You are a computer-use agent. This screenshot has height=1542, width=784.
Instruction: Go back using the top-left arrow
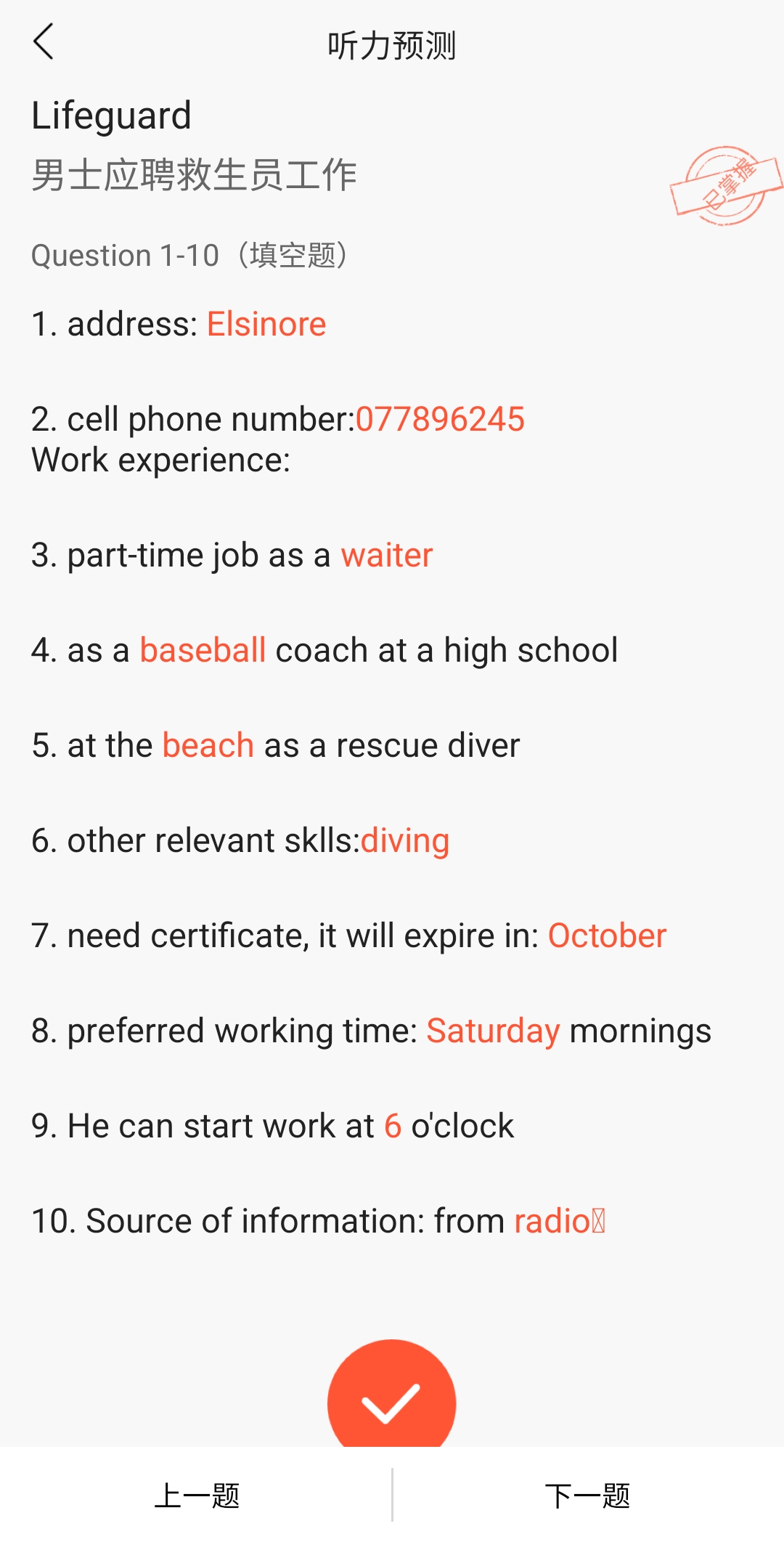(44, 41)
